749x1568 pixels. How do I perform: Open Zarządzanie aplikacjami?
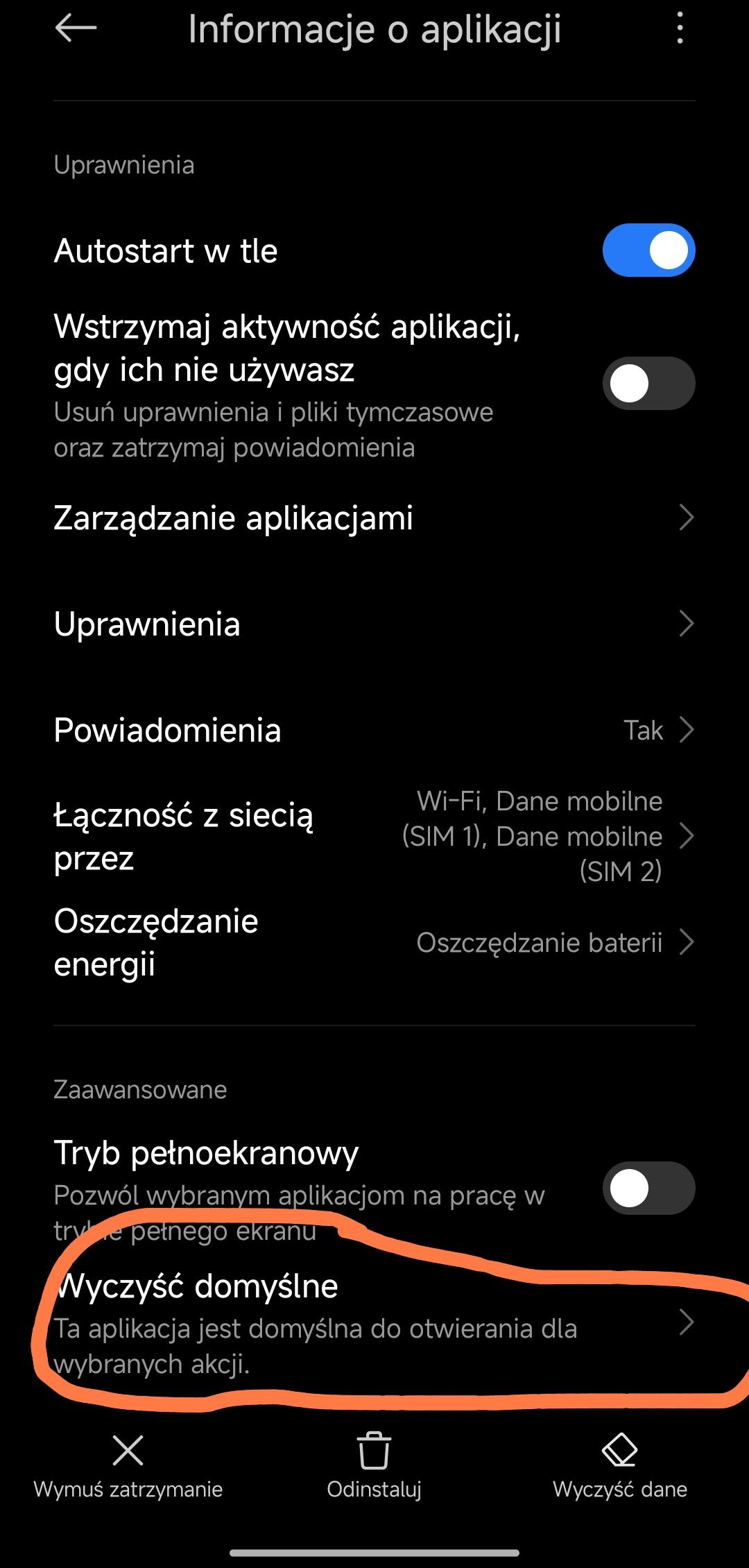(x=374, y=518)
